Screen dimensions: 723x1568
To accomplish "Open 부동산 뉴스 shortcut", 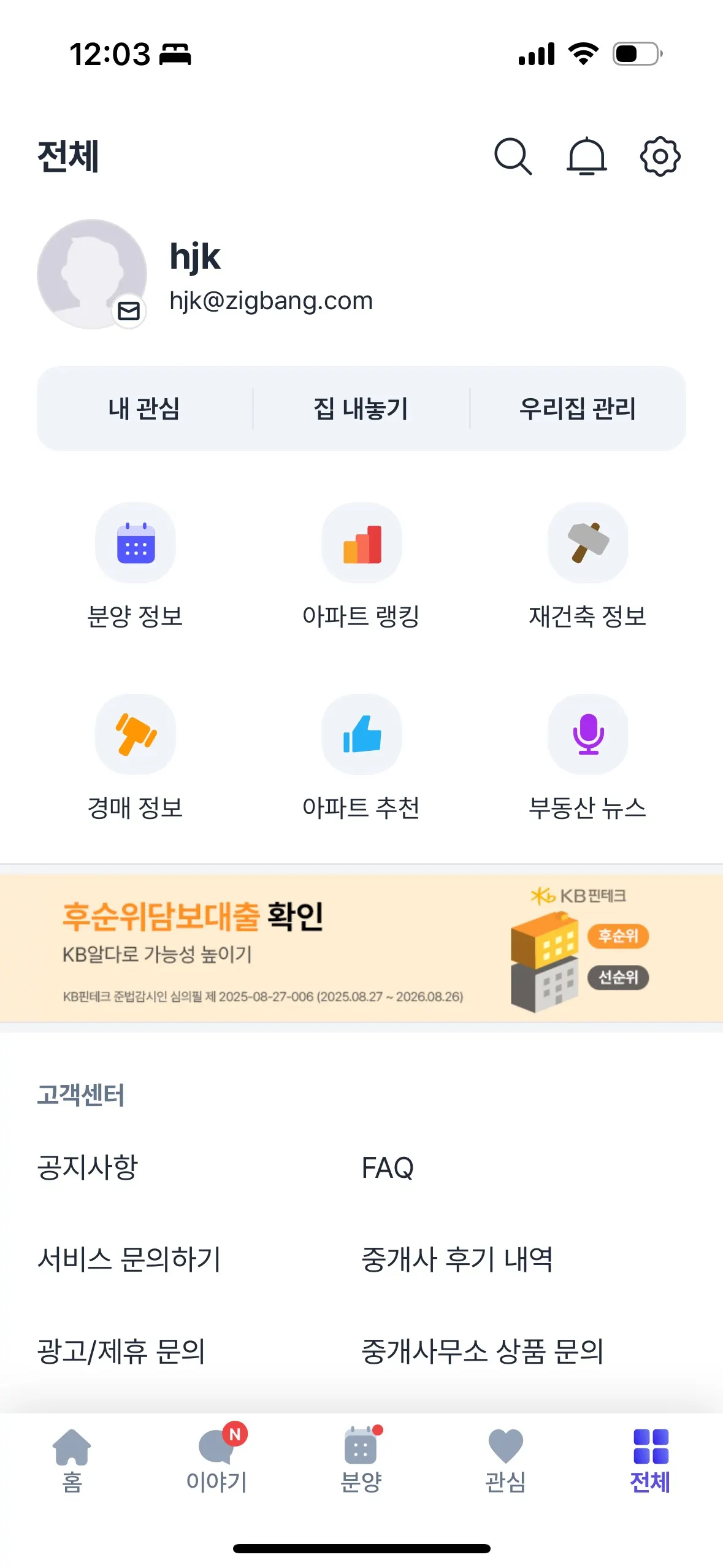I will (x=587, y=757).
